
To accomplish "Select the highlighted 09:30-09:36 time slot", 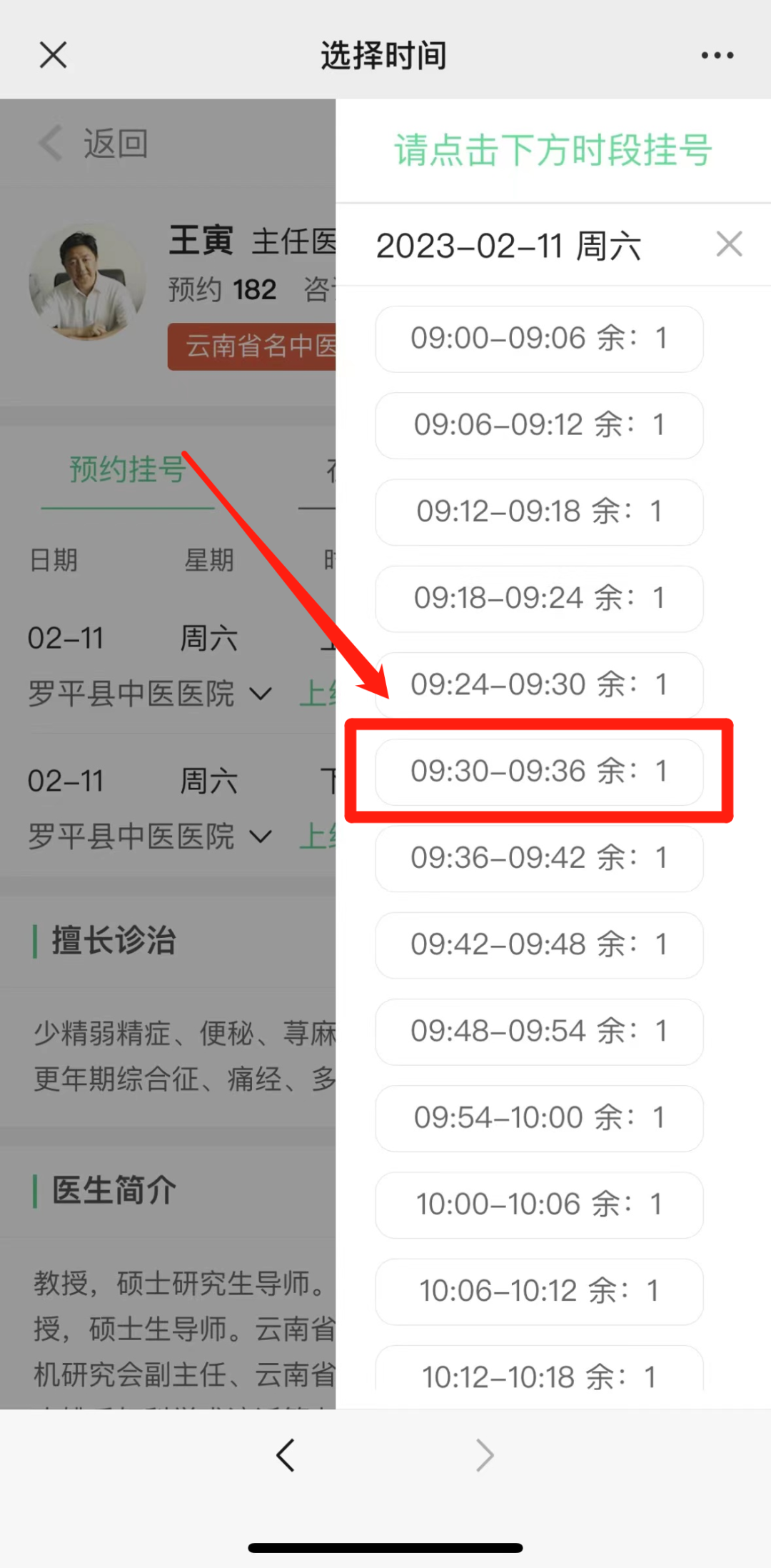I will [x=539, y=772].
